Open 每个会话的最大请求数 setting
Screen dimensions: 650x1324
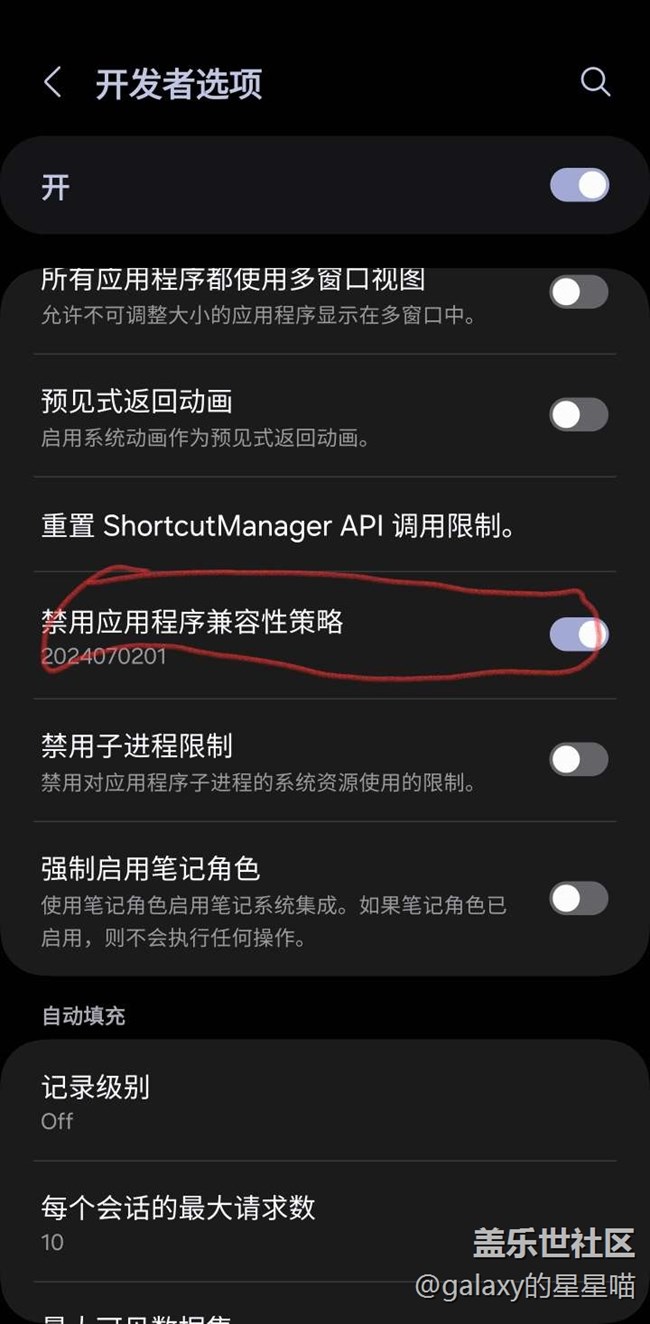pos(325,1222)
